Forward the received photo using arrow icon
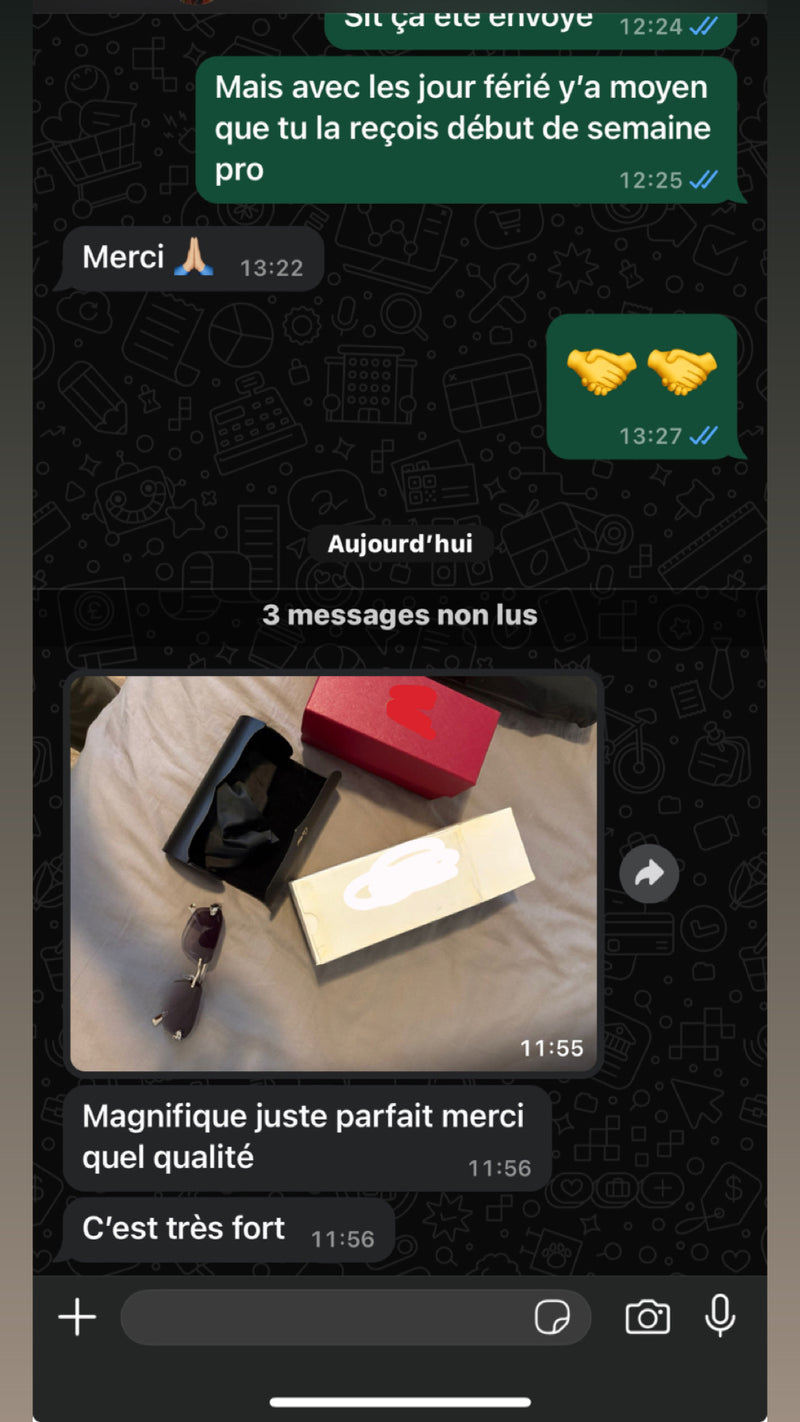The image size is (800, 1422). tap(649, 874)
